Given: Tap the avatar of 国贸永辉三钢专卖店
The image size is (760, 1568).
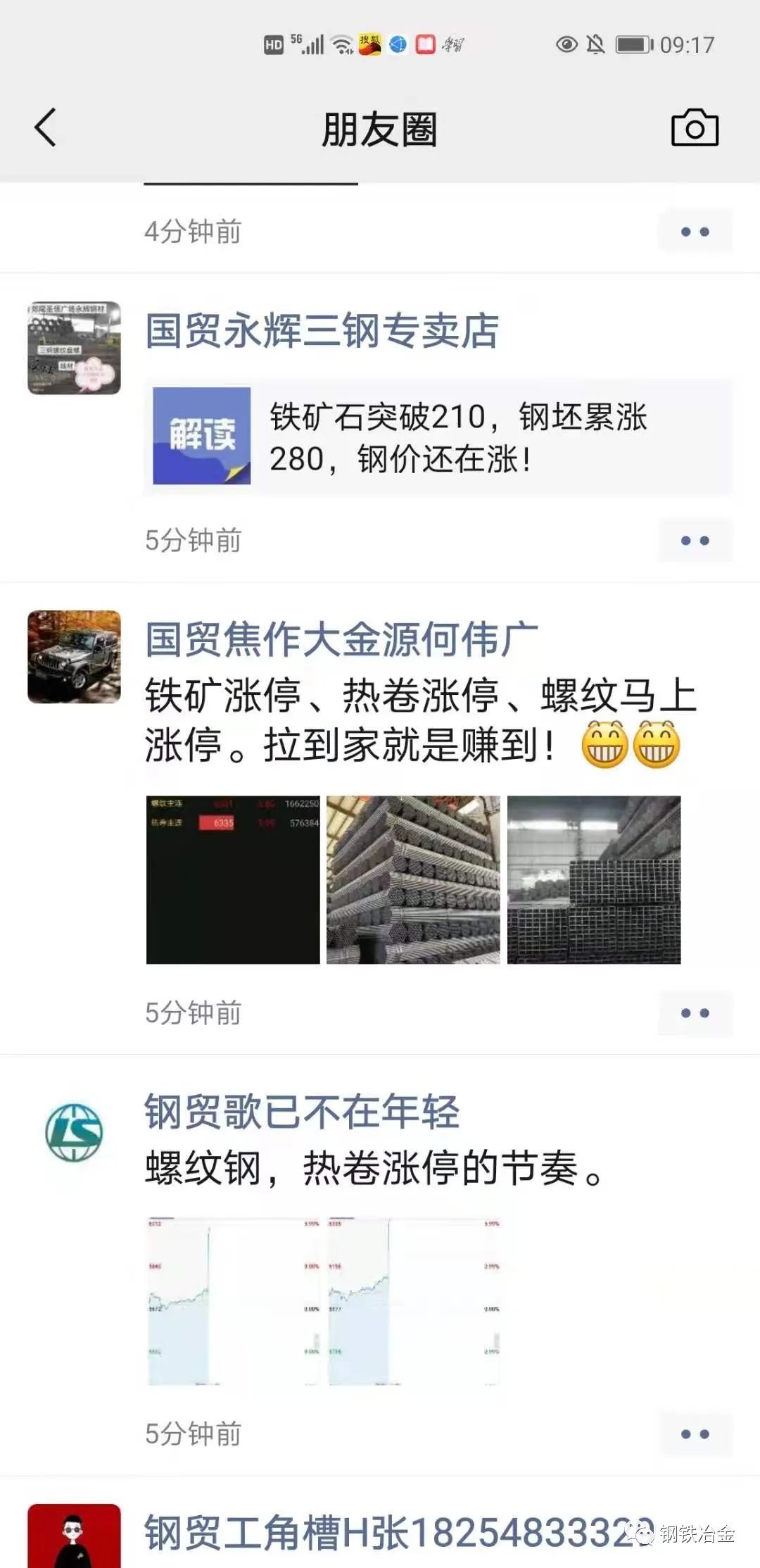Looking at the screenshot, I should pos(74,348).
